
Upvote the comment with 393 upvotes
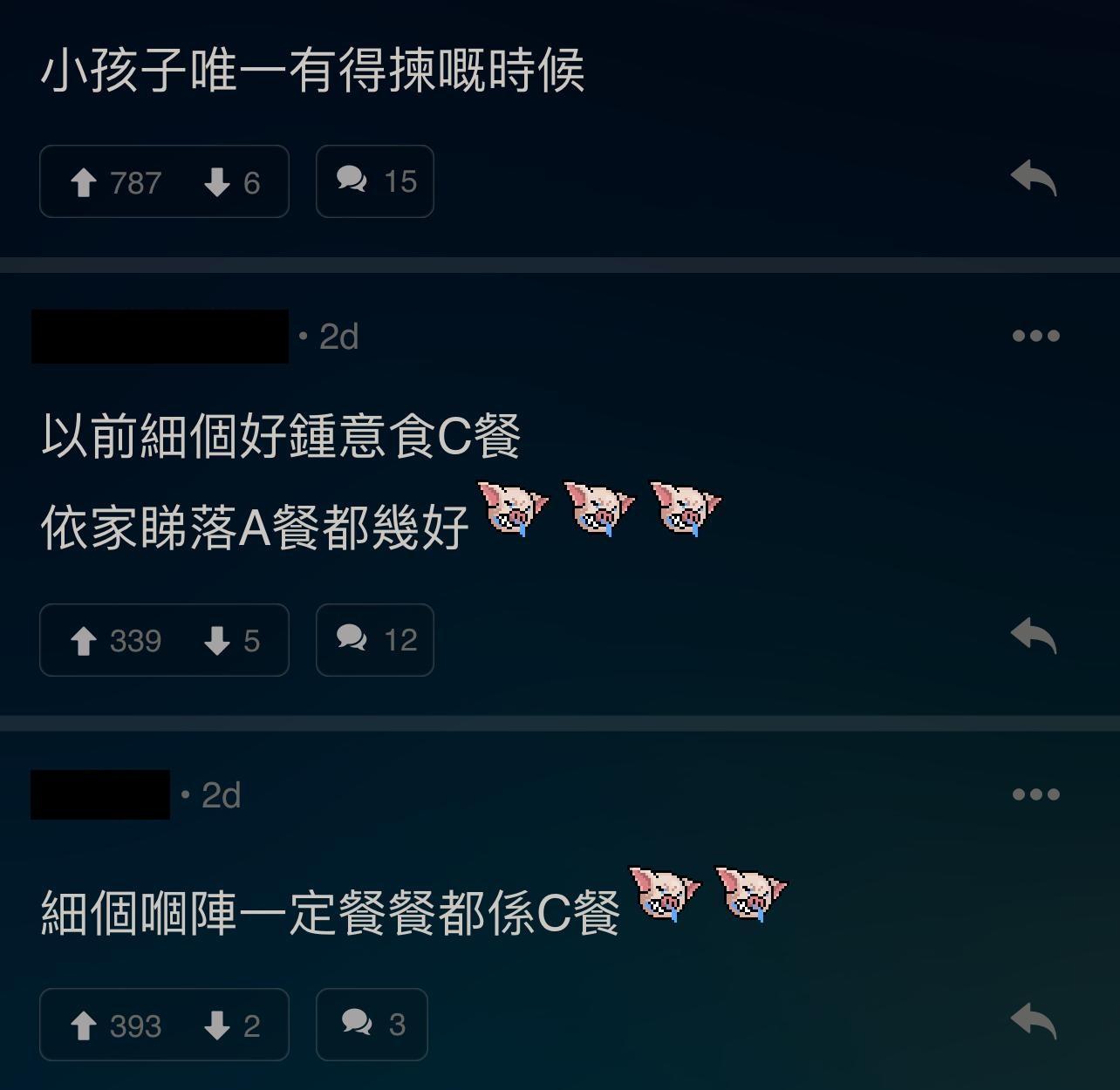point(85,1025)
